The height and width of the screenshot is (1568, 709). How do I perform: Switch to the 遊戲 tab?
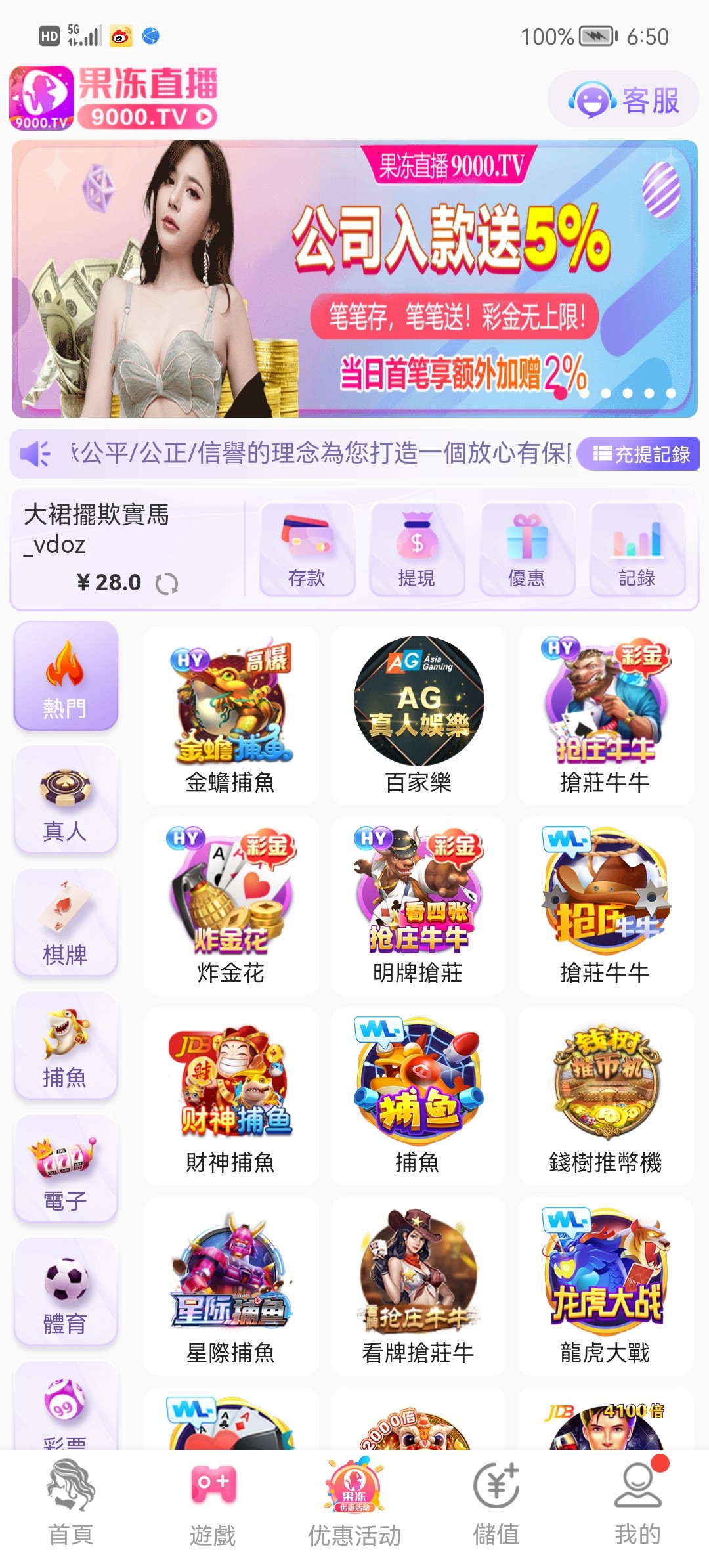[213, 1504]
